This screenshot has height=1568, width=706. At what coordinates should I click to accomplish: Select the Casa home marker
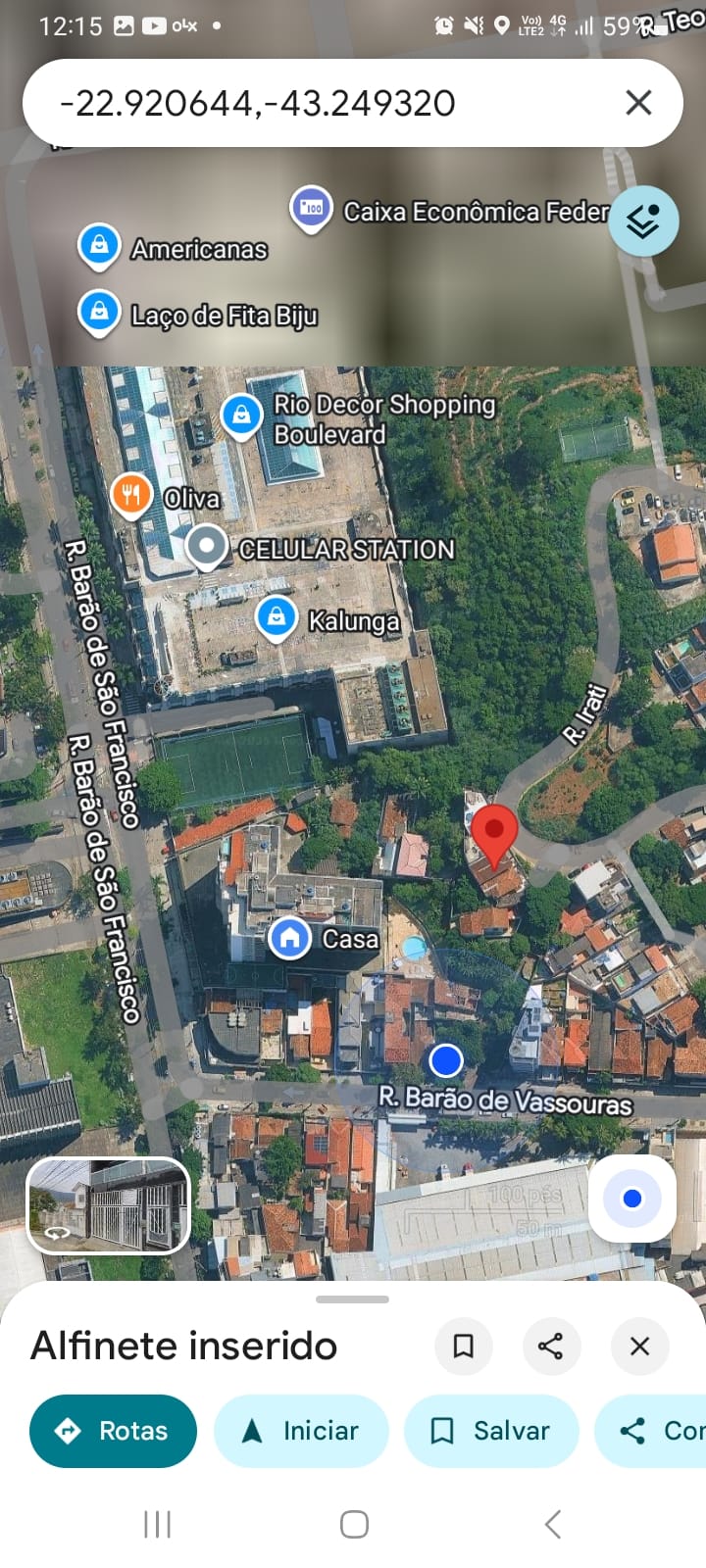click(290, 938)
